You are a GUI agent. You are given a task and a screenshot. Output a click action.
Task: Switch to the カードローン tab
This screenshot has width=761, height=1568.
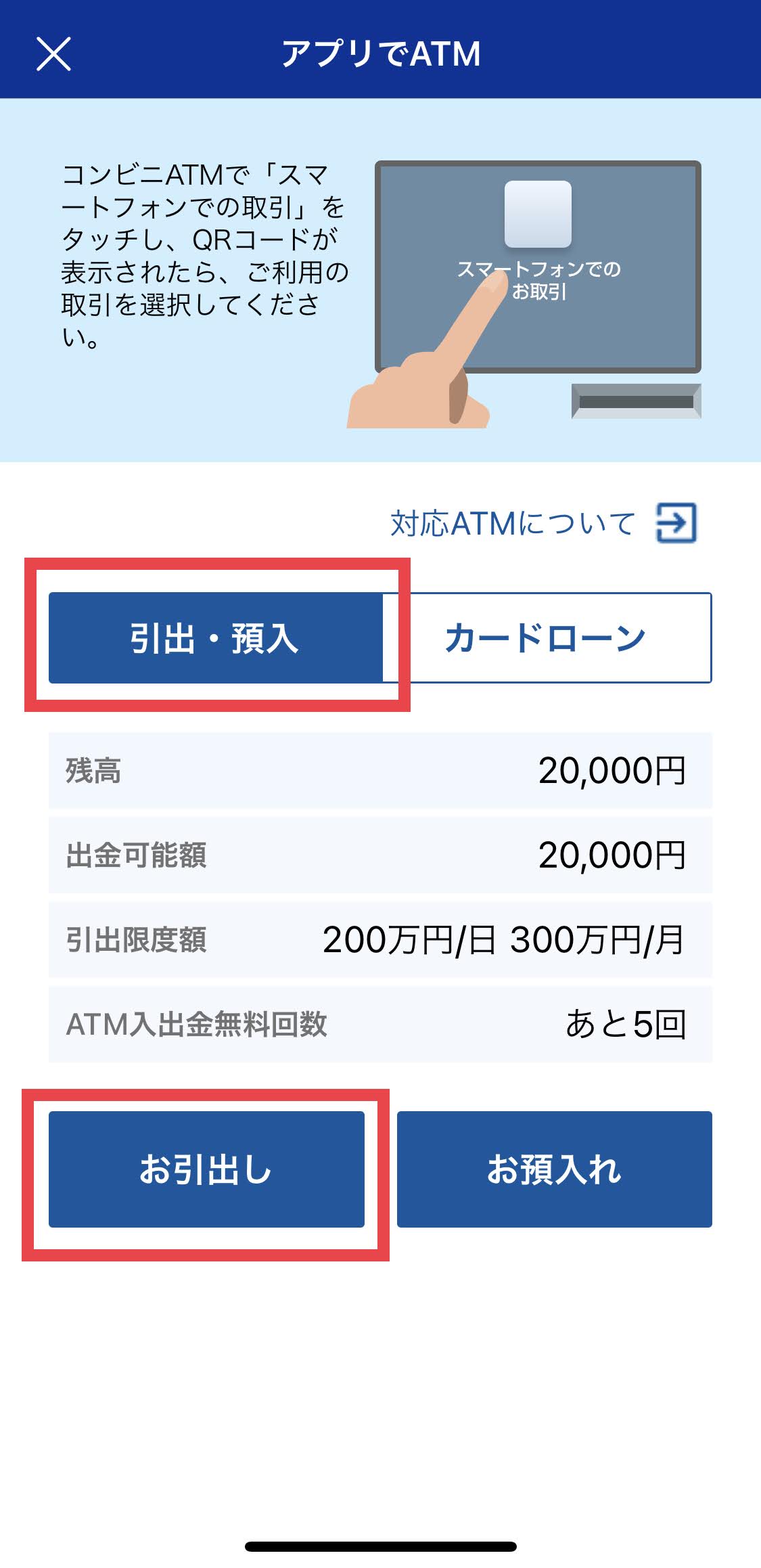[x=547, y=638]
